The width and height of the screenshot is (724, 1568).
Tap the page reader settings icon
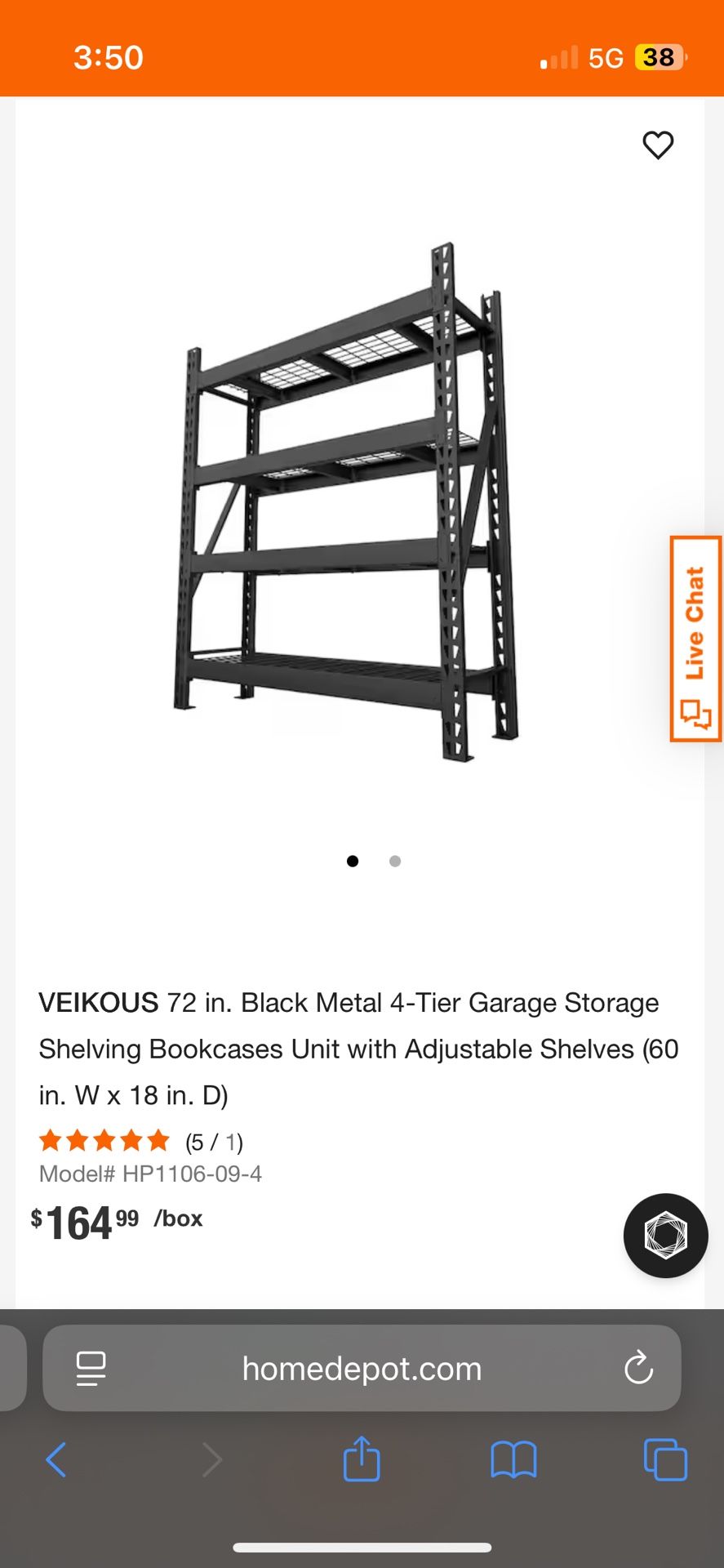90,1369
